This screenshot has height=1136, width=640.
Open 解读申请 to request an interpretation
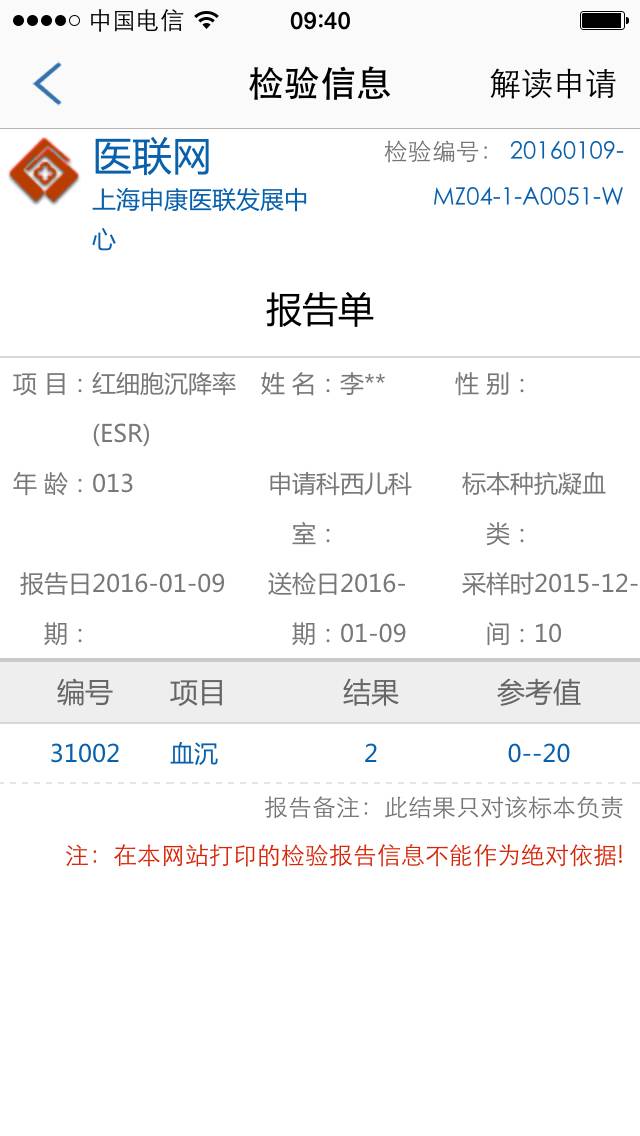coord(552,84)
